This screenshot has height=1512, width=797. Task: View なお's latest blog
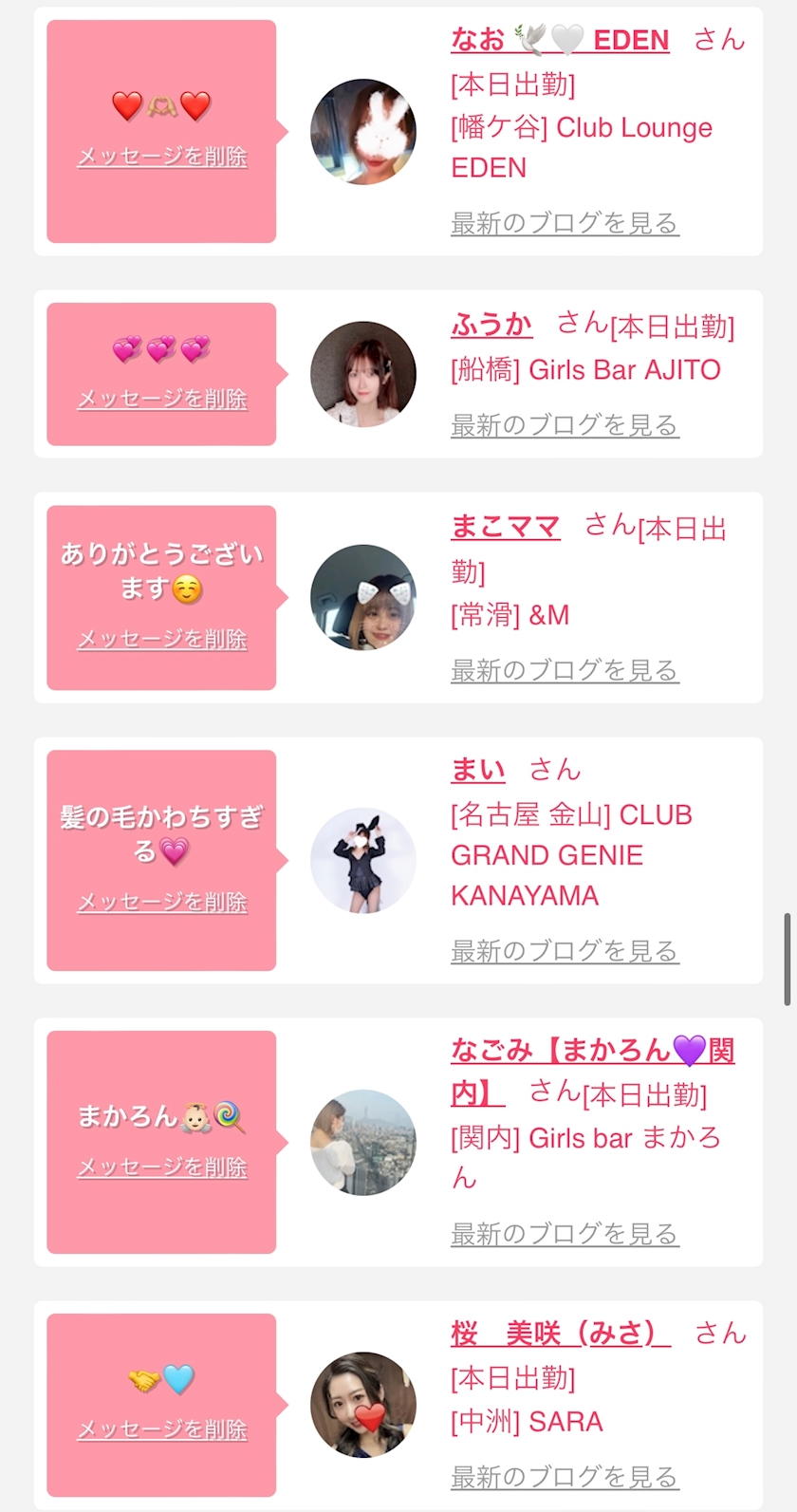pyautogui.click(x=565, y=224)
